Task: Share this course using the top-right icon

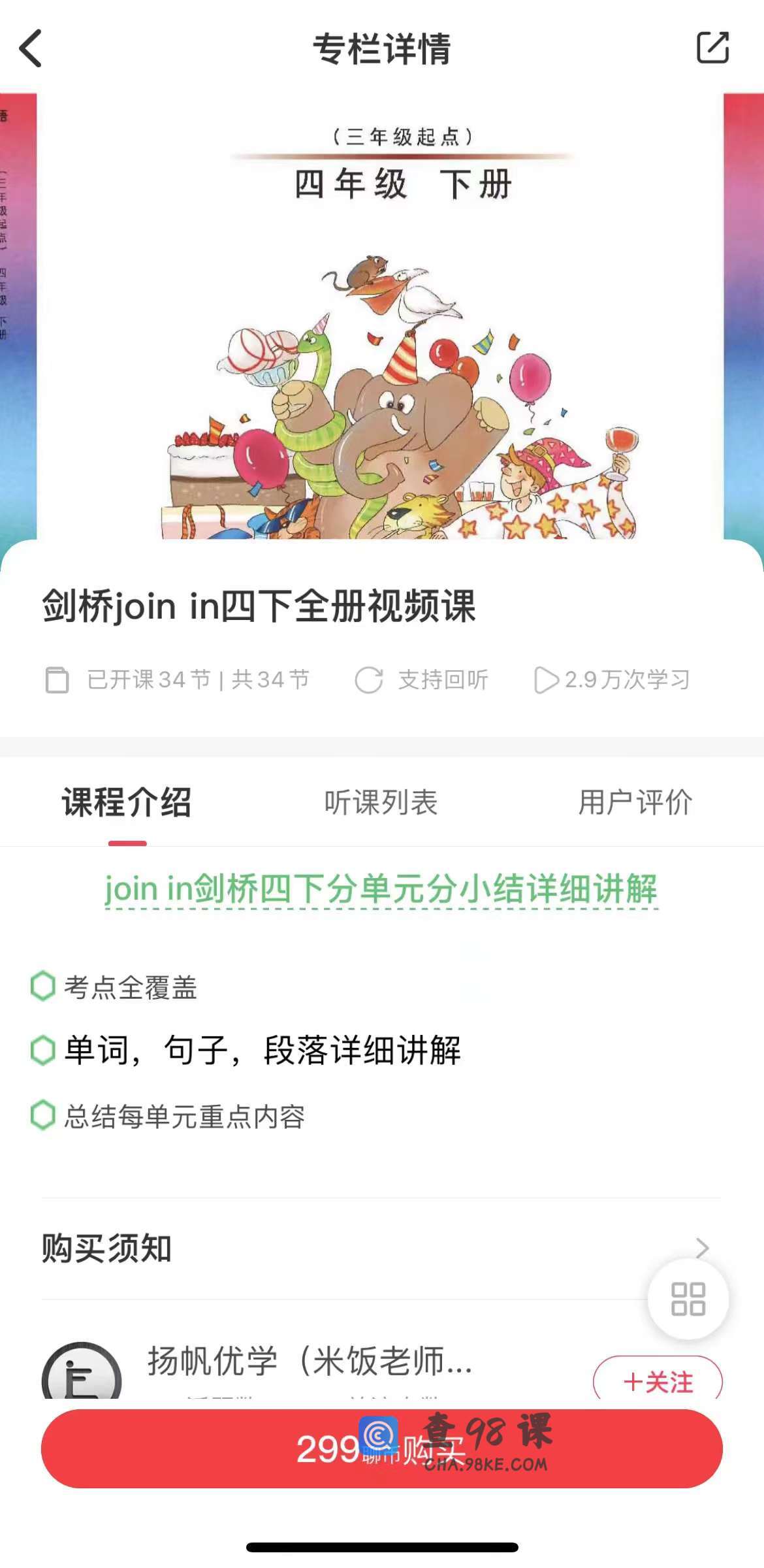Action: coord(712,48)
